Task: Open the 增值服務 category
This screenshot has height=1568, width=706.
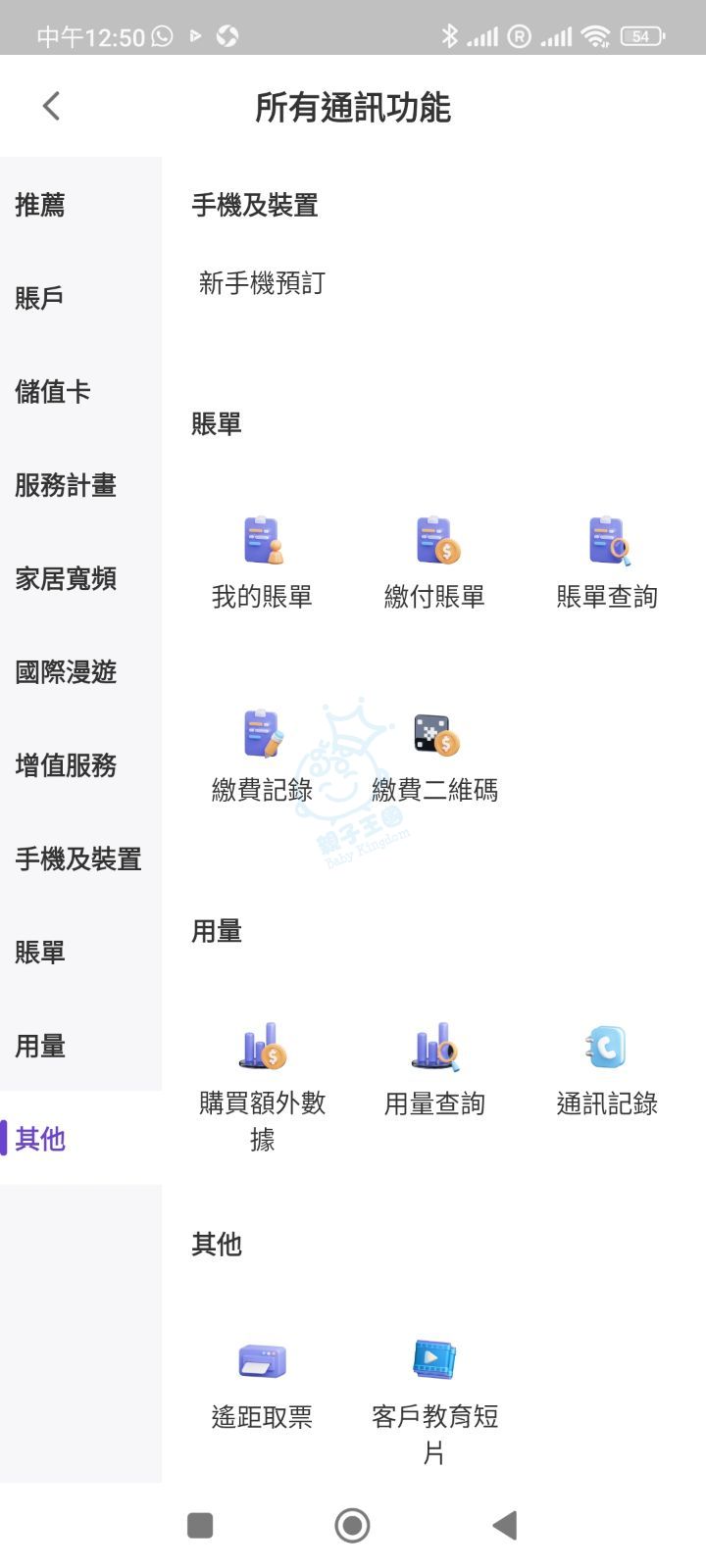Action: point(66,765)
